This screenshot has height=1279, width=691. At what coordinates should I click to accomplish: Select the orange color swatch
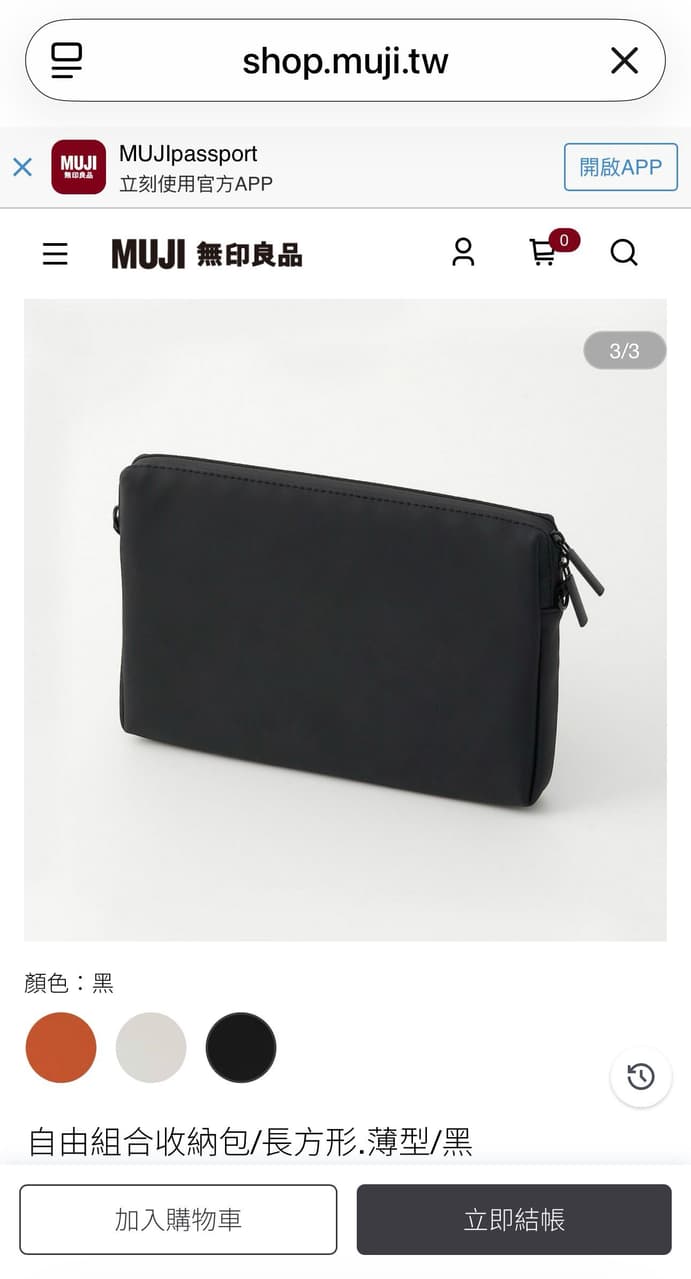61,1047
